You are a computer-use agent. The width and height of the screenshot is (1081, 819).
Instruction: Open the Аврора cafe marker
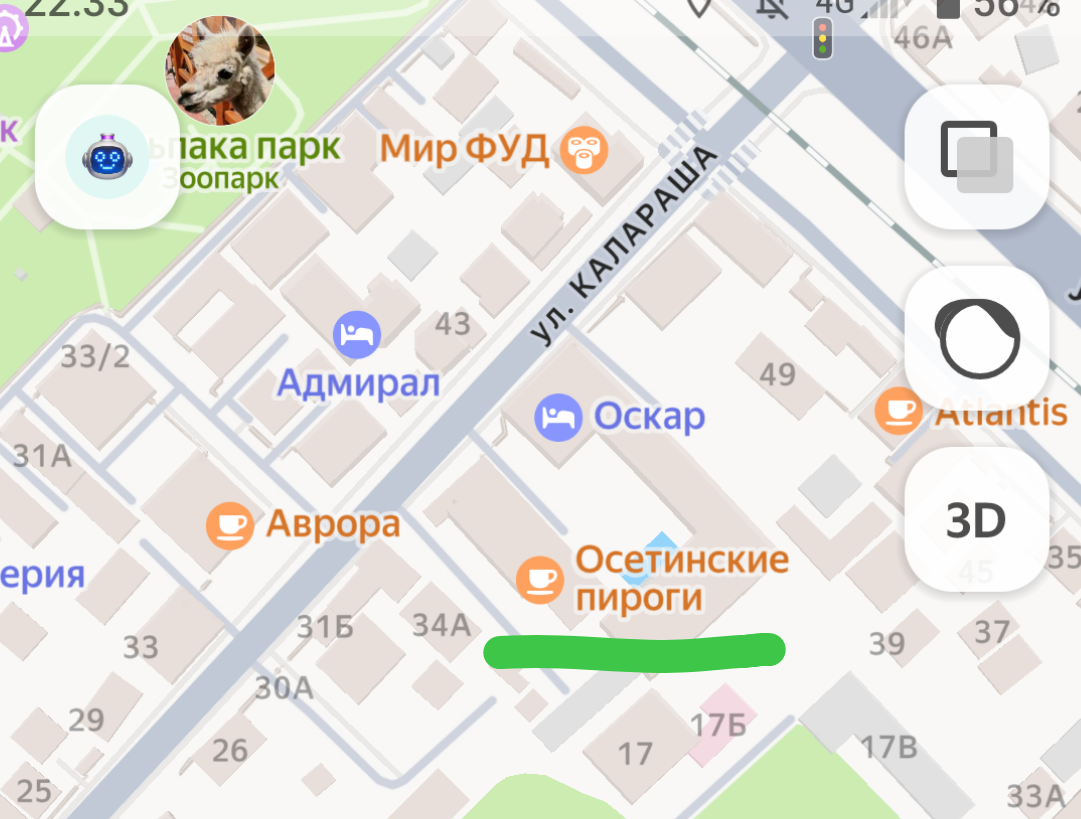tap(229, 525)
